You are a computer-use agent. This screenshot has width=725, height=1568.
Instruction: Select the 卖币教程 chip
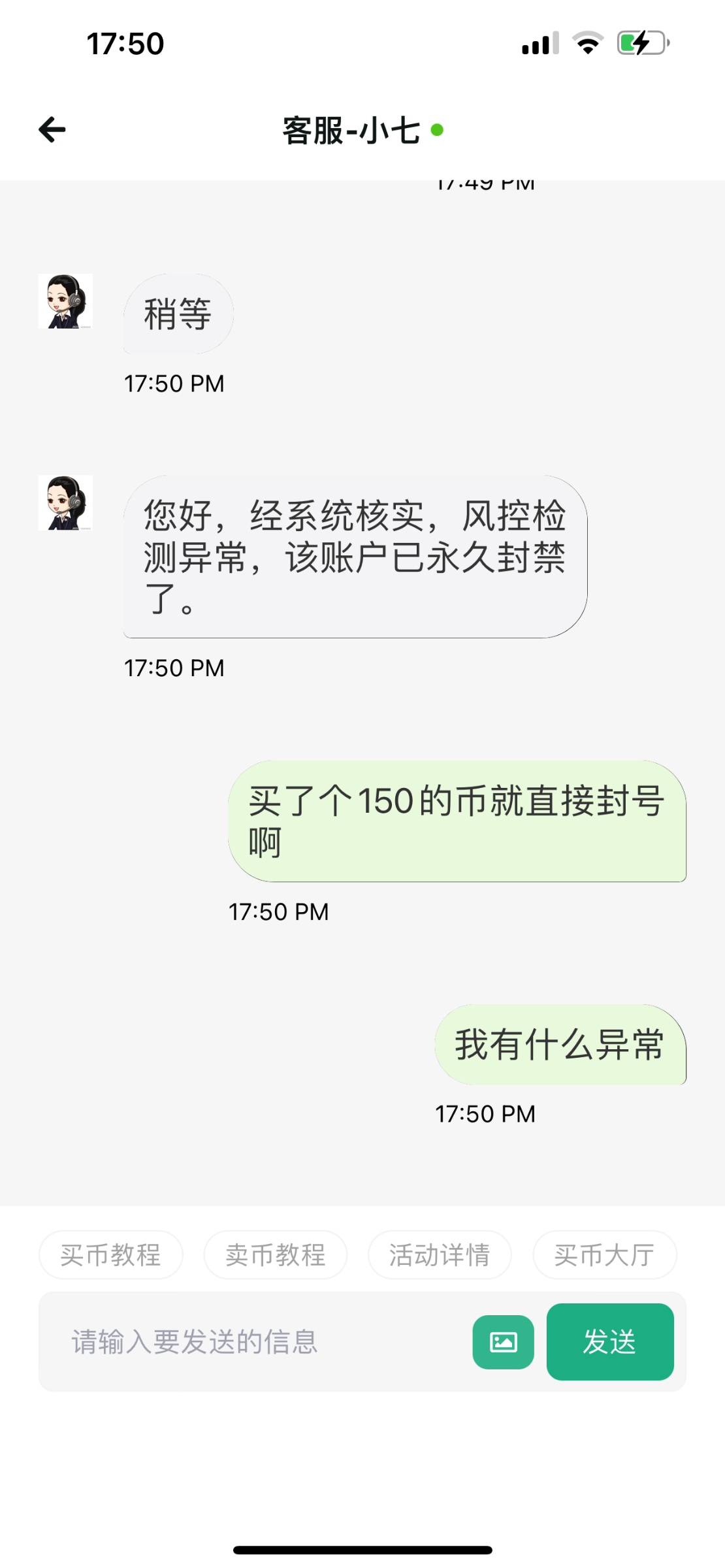[275, 1254]
